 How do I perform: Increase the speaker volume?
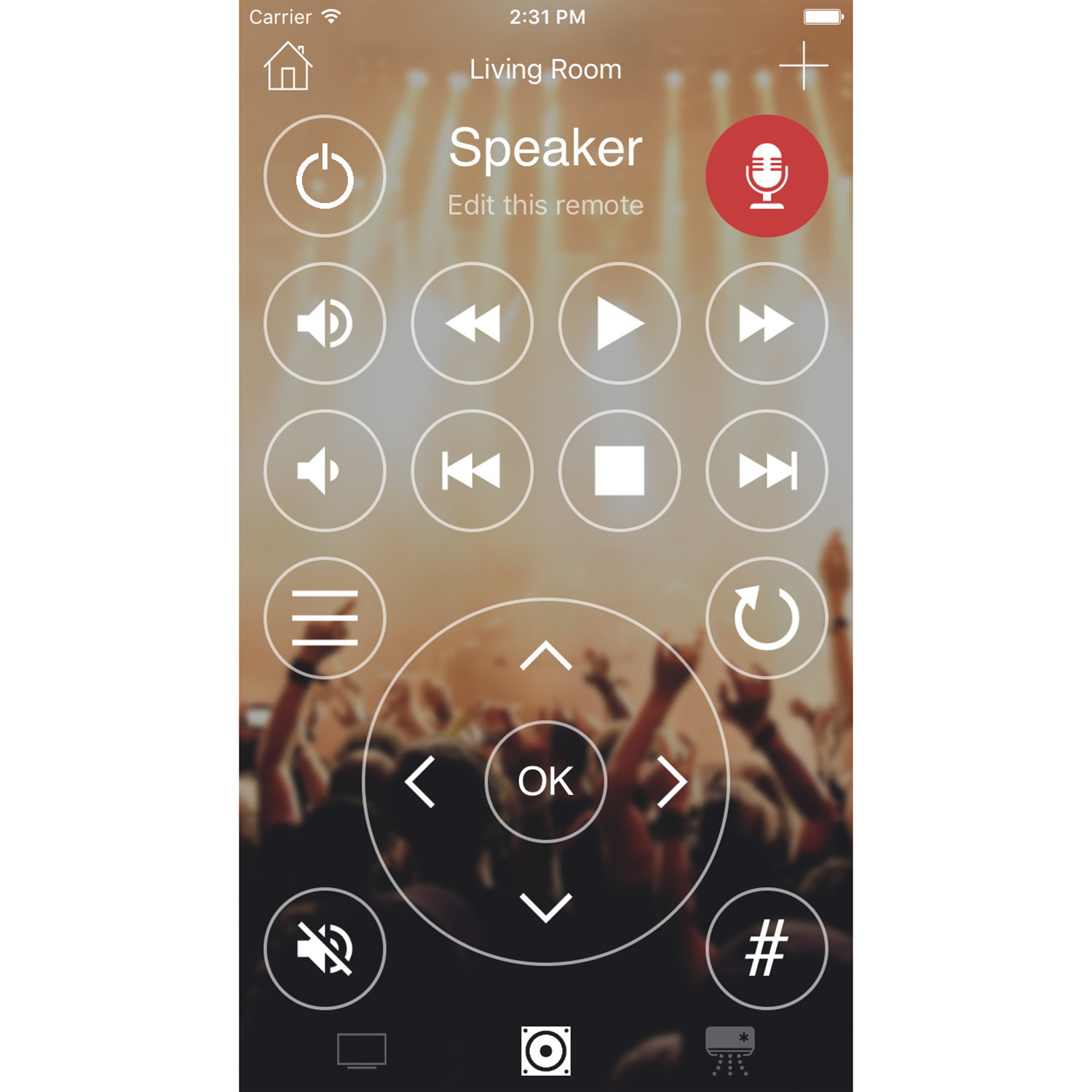[x=325, y=323]
